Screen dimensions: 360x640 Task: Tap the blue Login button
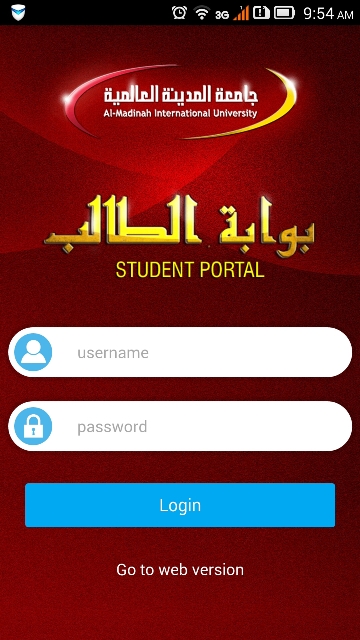point(180,505)
